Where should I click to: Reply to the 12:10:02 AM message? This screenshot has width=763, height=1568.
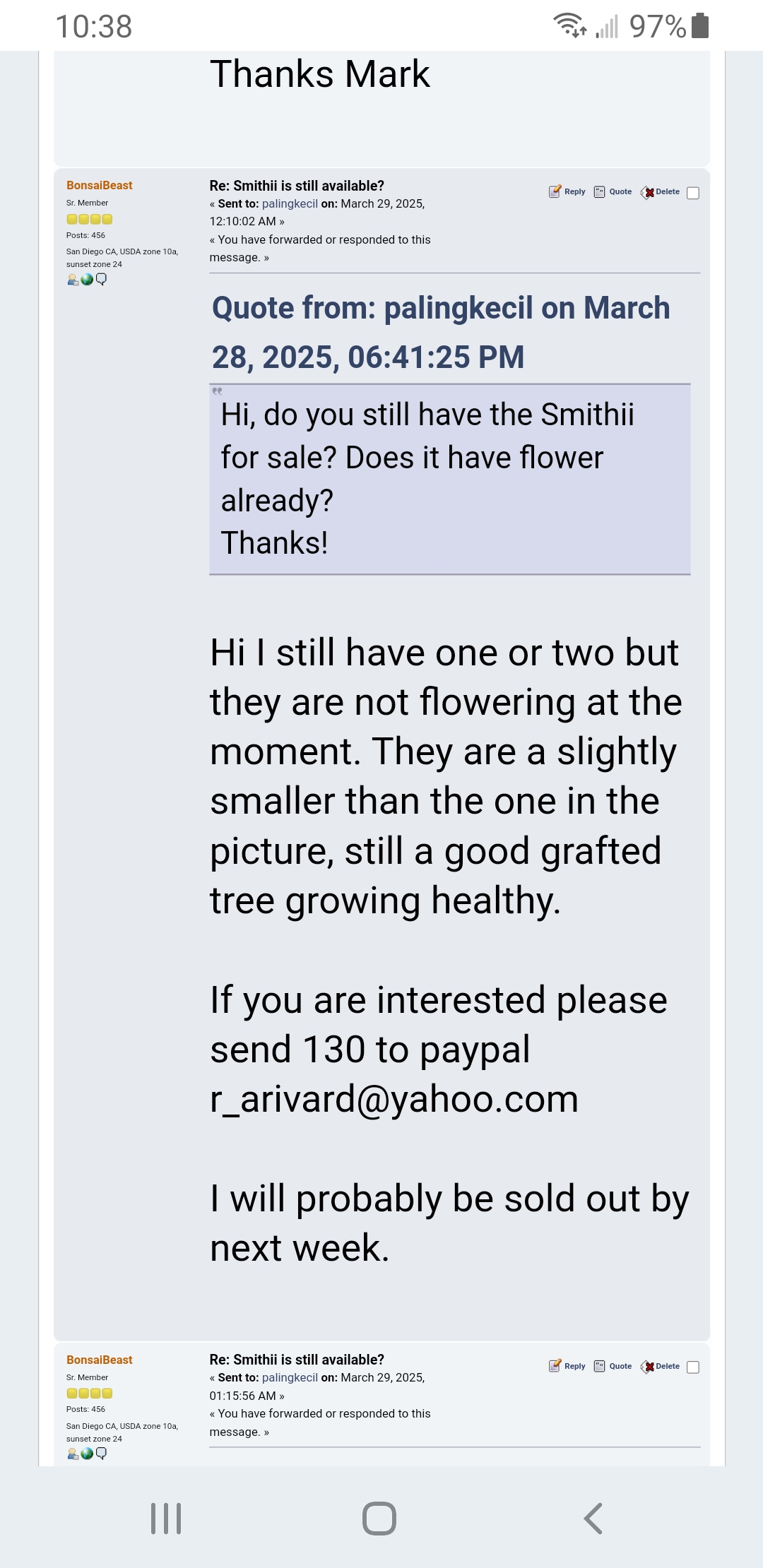click(567, 191)
